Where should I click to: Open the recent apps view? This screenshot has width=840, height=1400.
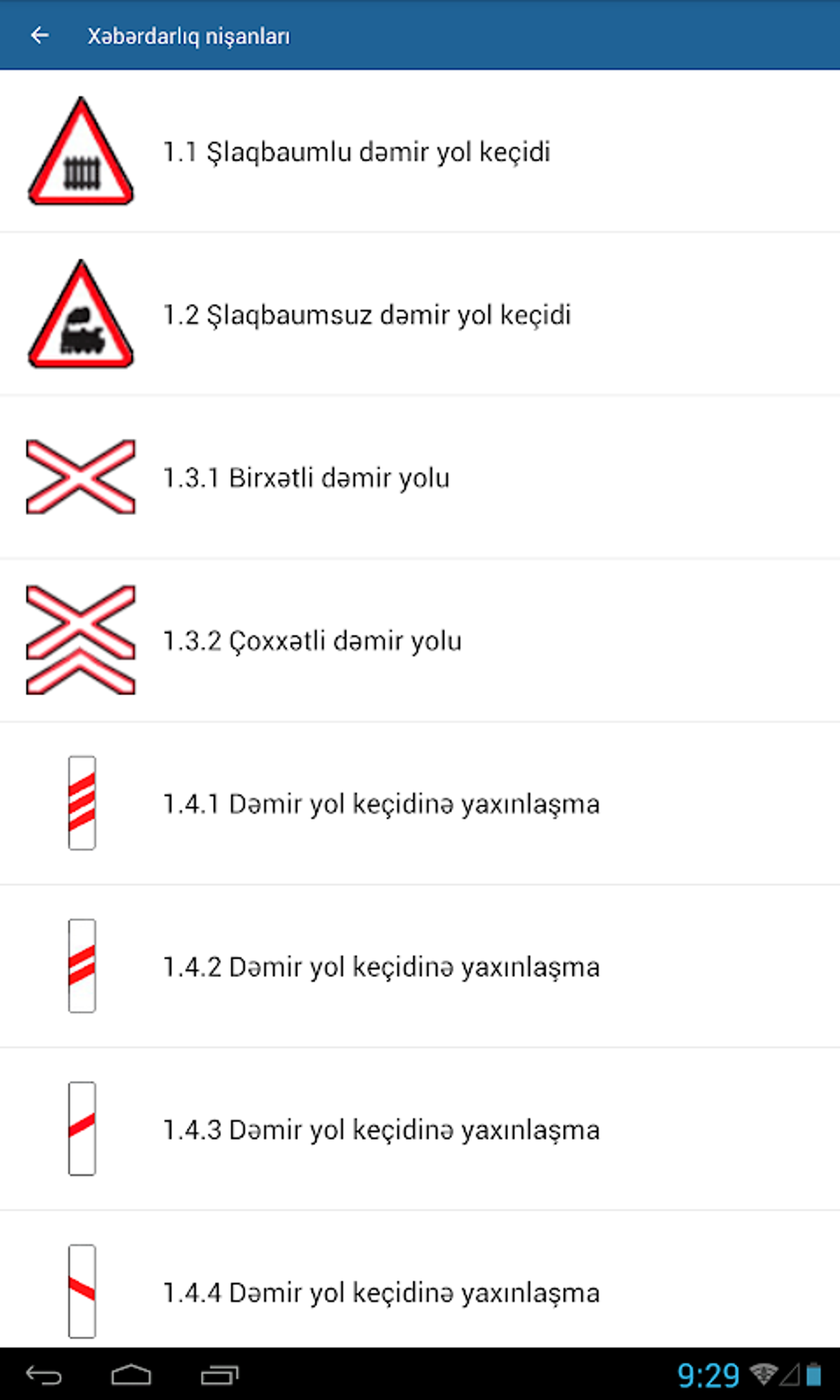pos(219,1374)
